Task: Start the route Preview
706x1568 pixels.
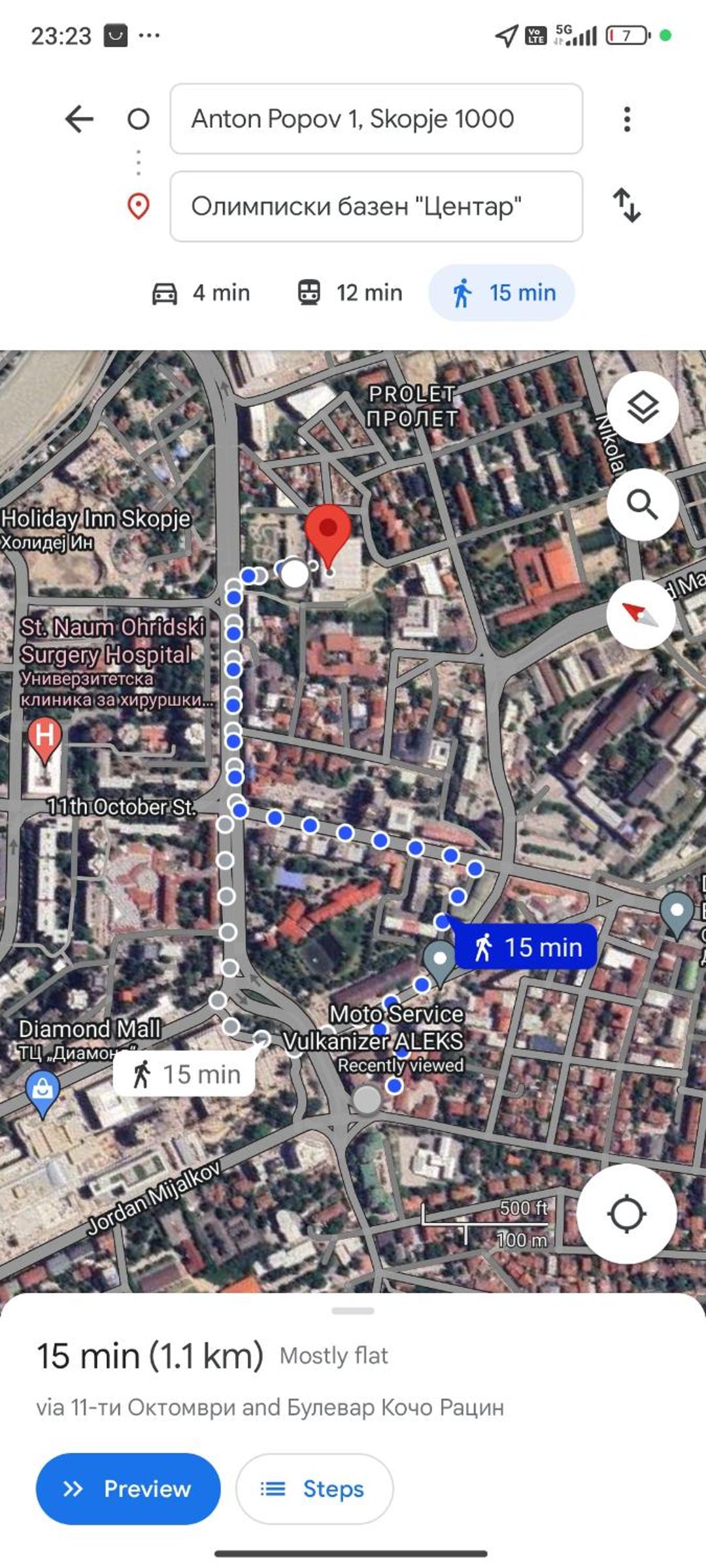Action: click(x=128, y=1488)
